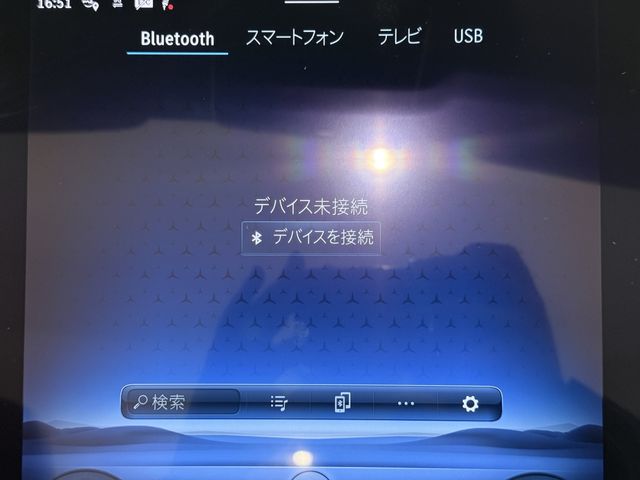The image size is (640, 480).
Task: Open the device connection icon
Action: point(342,403)
